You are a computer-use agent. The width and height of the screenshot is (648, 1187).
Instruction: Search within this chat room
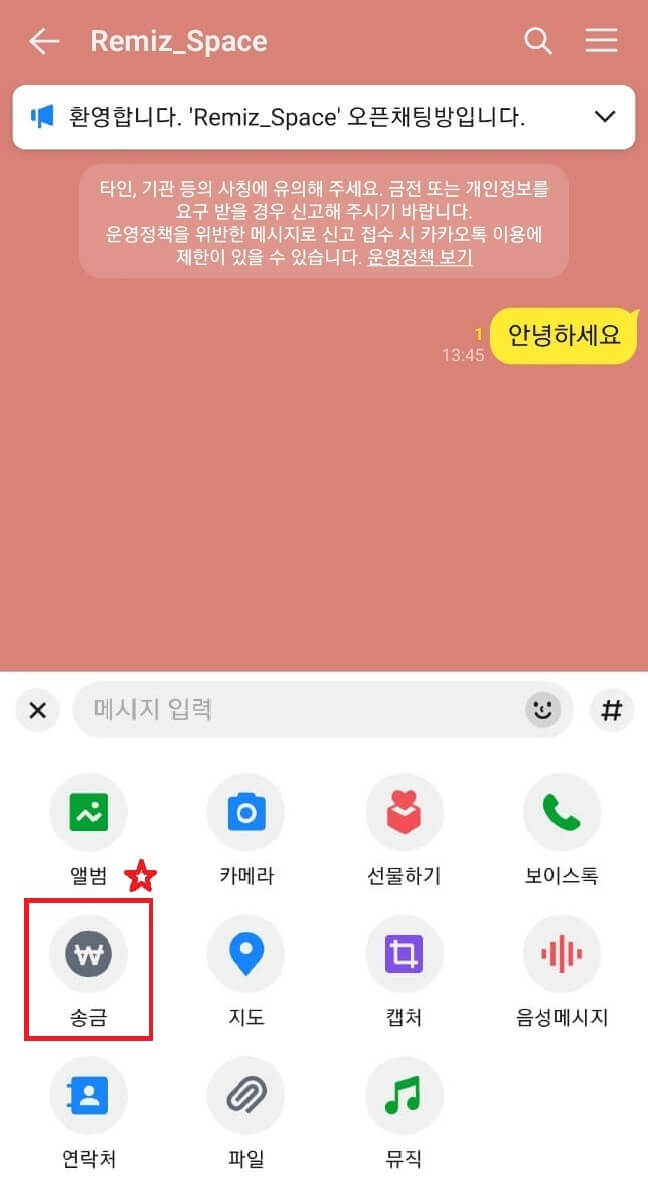pyautogui.click(x=538, y=41)
